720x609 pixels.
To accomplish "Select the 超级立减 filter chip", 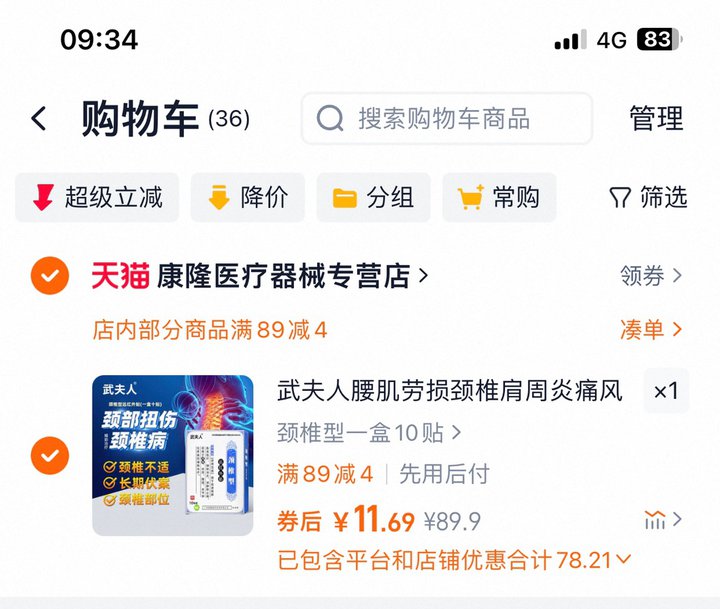I will tap(97, 197).
